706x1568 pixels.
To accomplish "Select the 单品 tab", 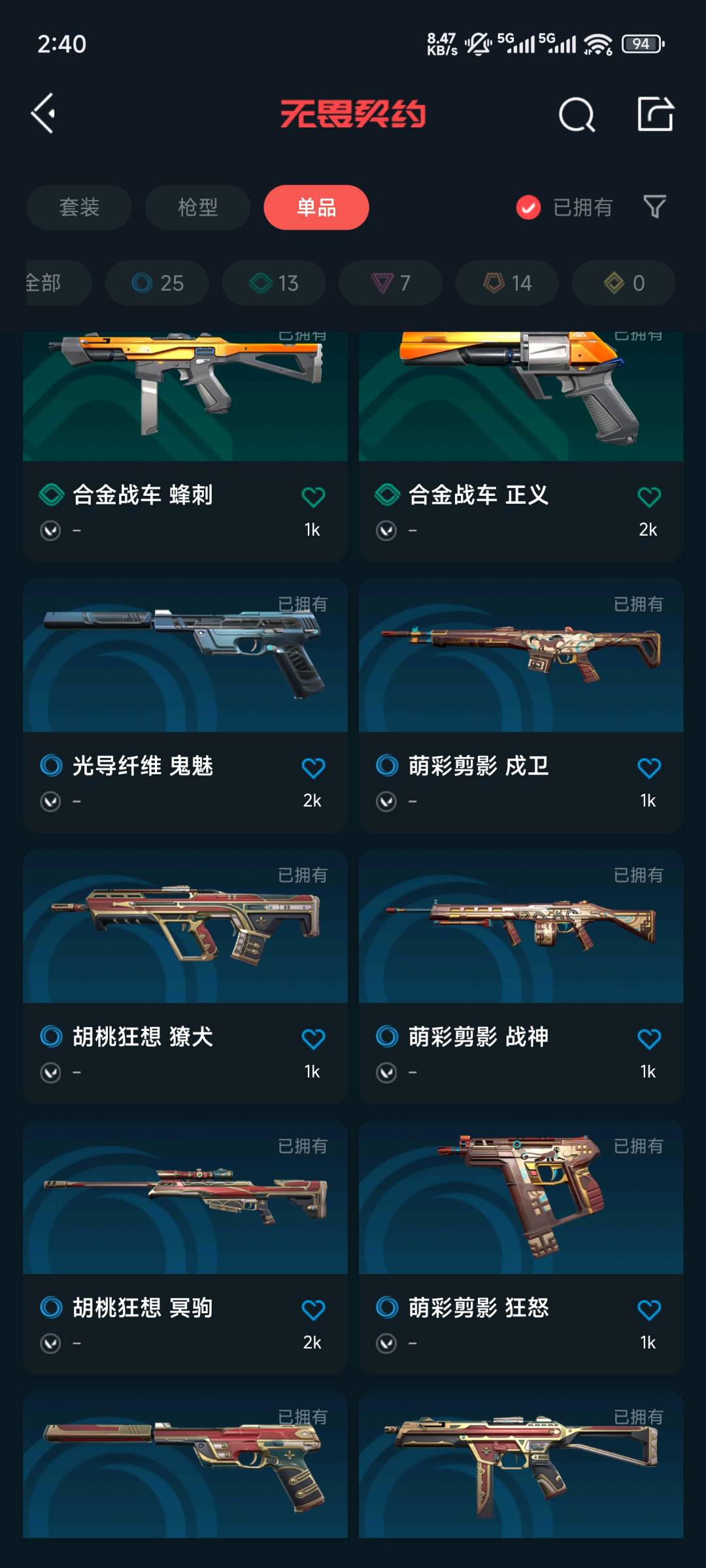I will pos(316,208).
